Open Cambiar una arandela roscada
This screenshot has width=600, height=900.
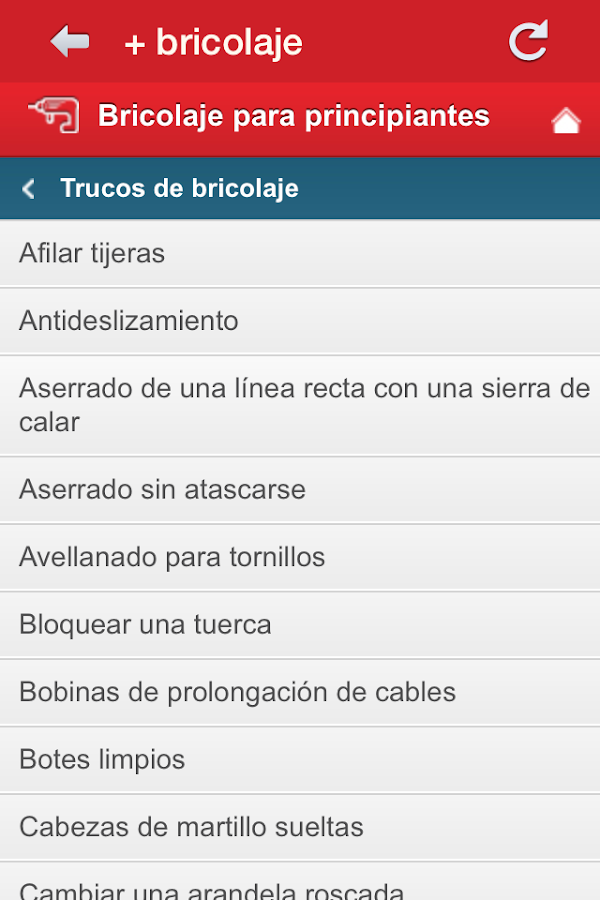pyautogui.click(x=300, y=888)
